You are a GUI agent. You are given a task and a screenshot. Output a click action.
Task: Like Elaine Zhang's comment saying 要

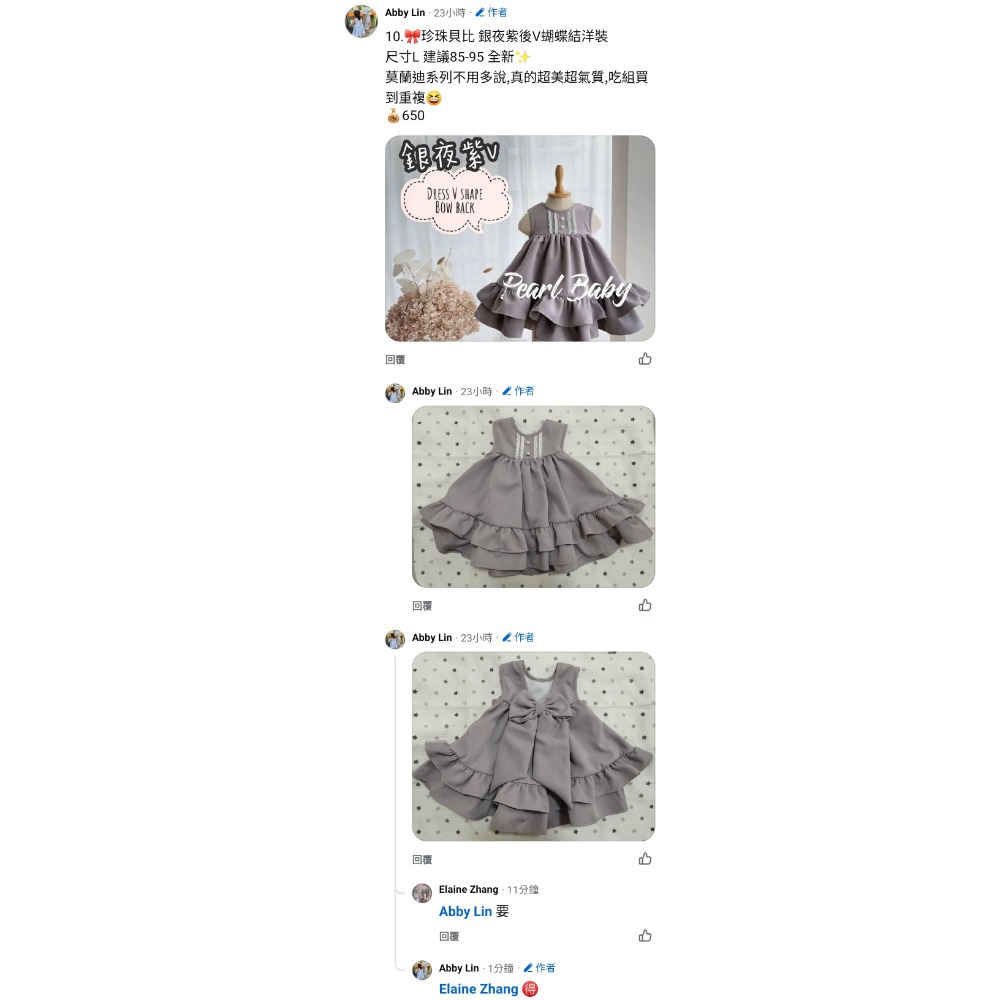pyautogui.click(x=645, y=936)
